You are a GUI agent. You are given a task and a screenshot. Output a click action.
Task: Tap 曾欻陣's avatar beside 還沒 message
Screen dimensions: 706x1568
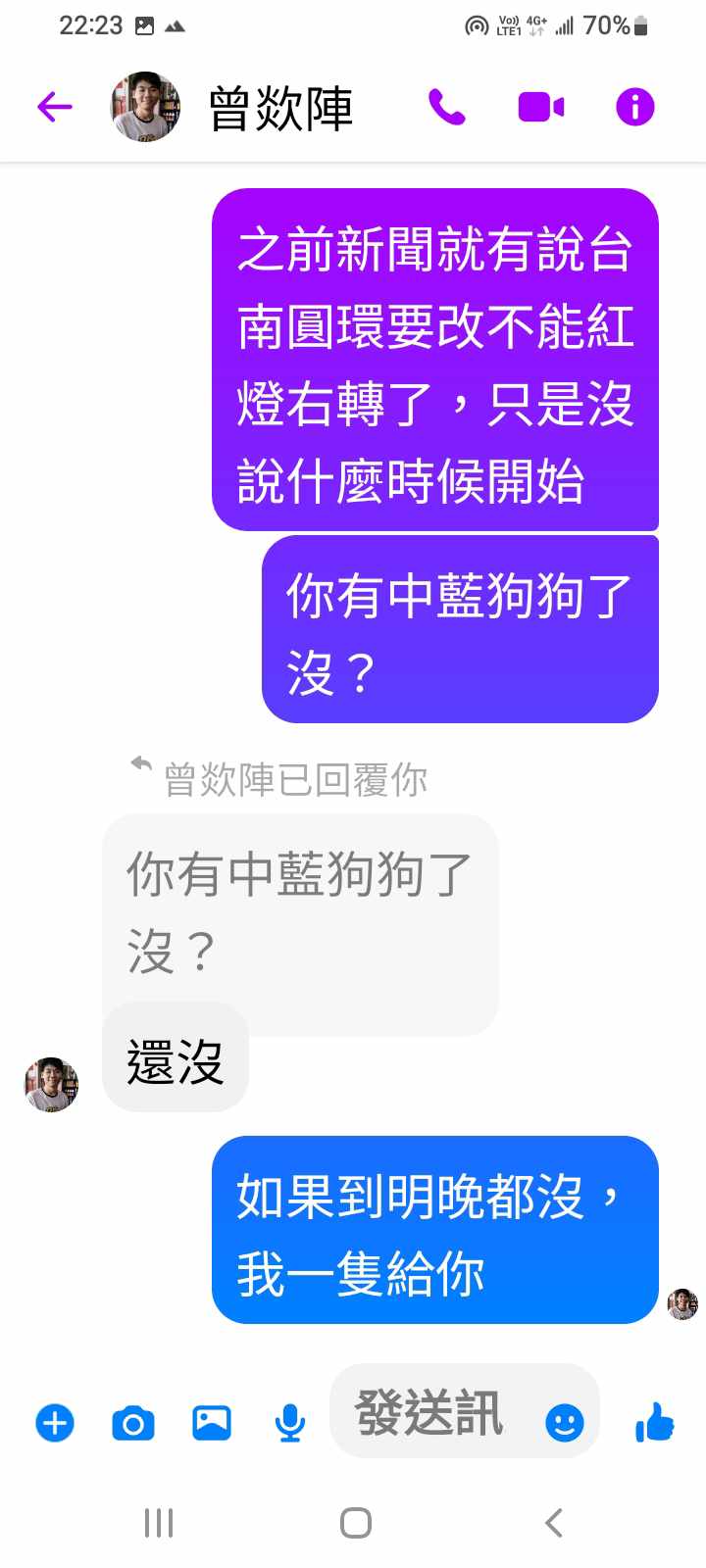coord(51,1084)
